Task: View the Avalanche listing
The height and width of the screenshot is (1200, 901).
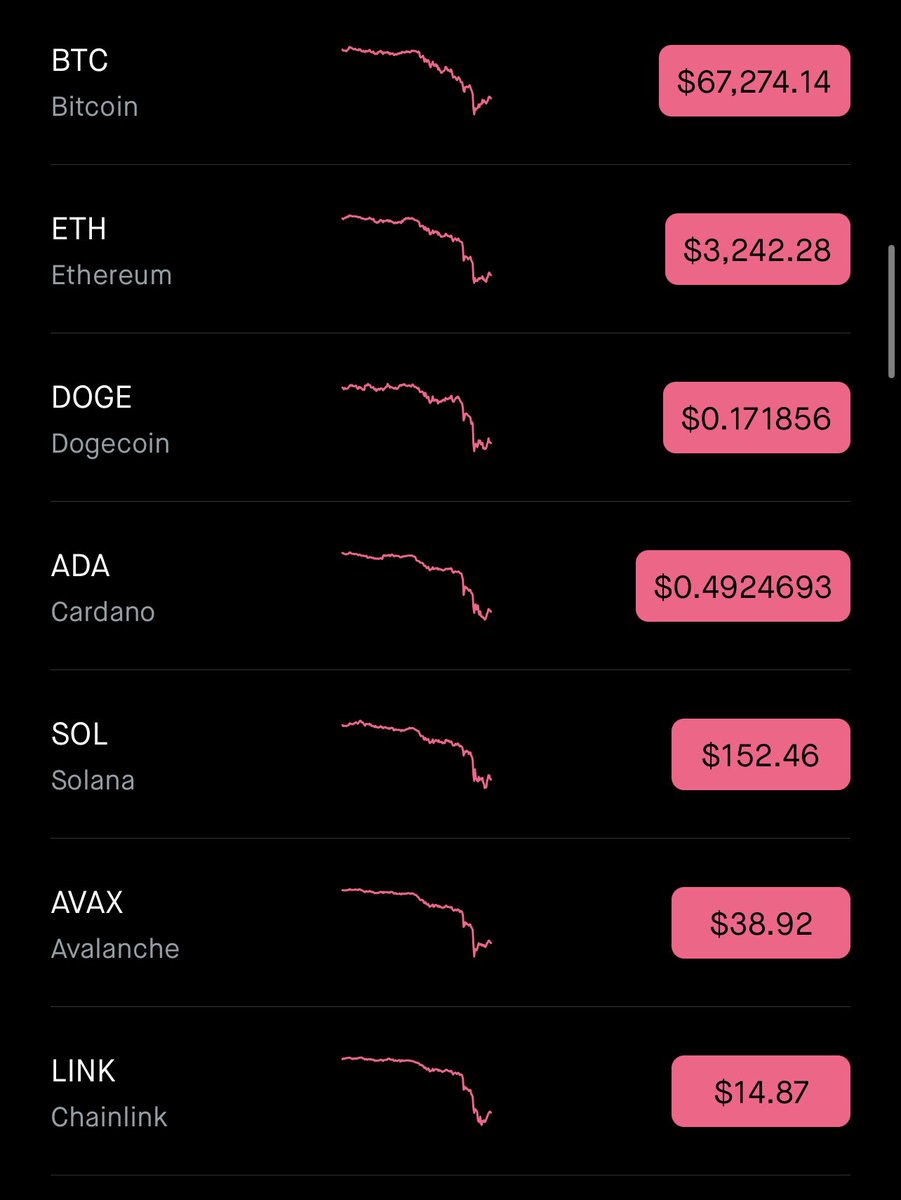Action: click(115, 925)
